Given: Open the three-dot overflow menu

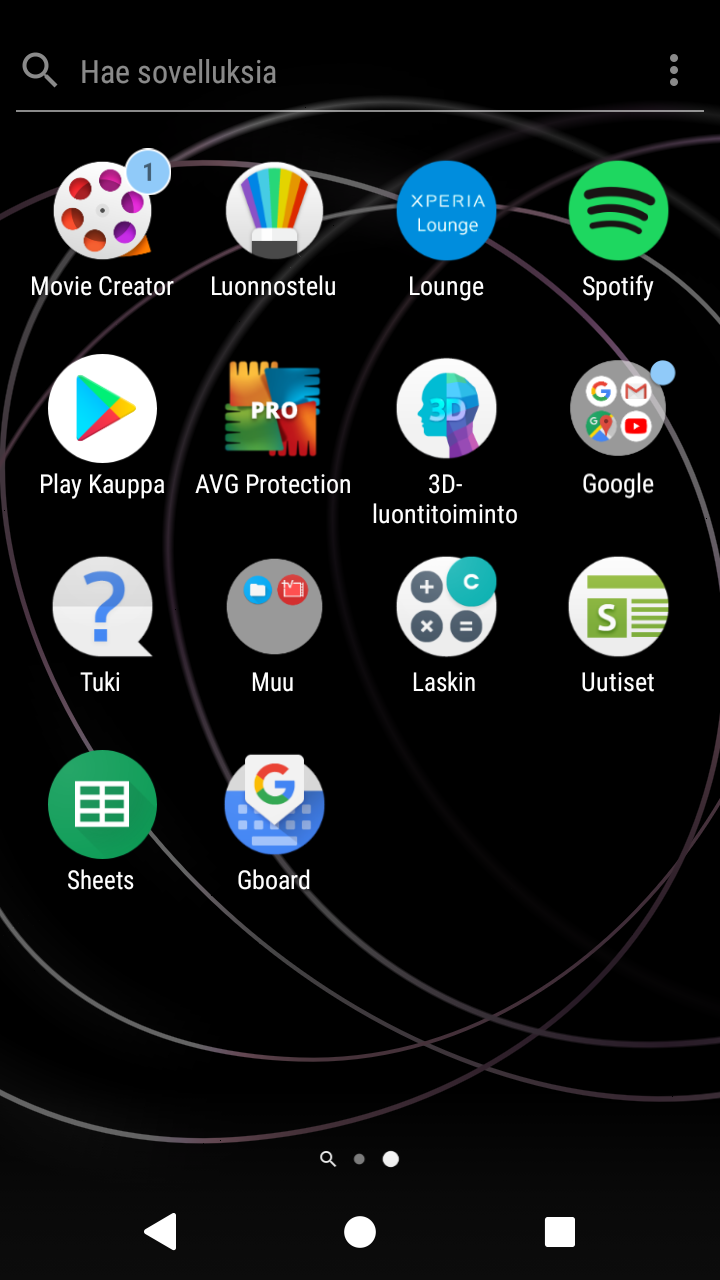Looking at the screenshot, I should click(x=674, y=71).
